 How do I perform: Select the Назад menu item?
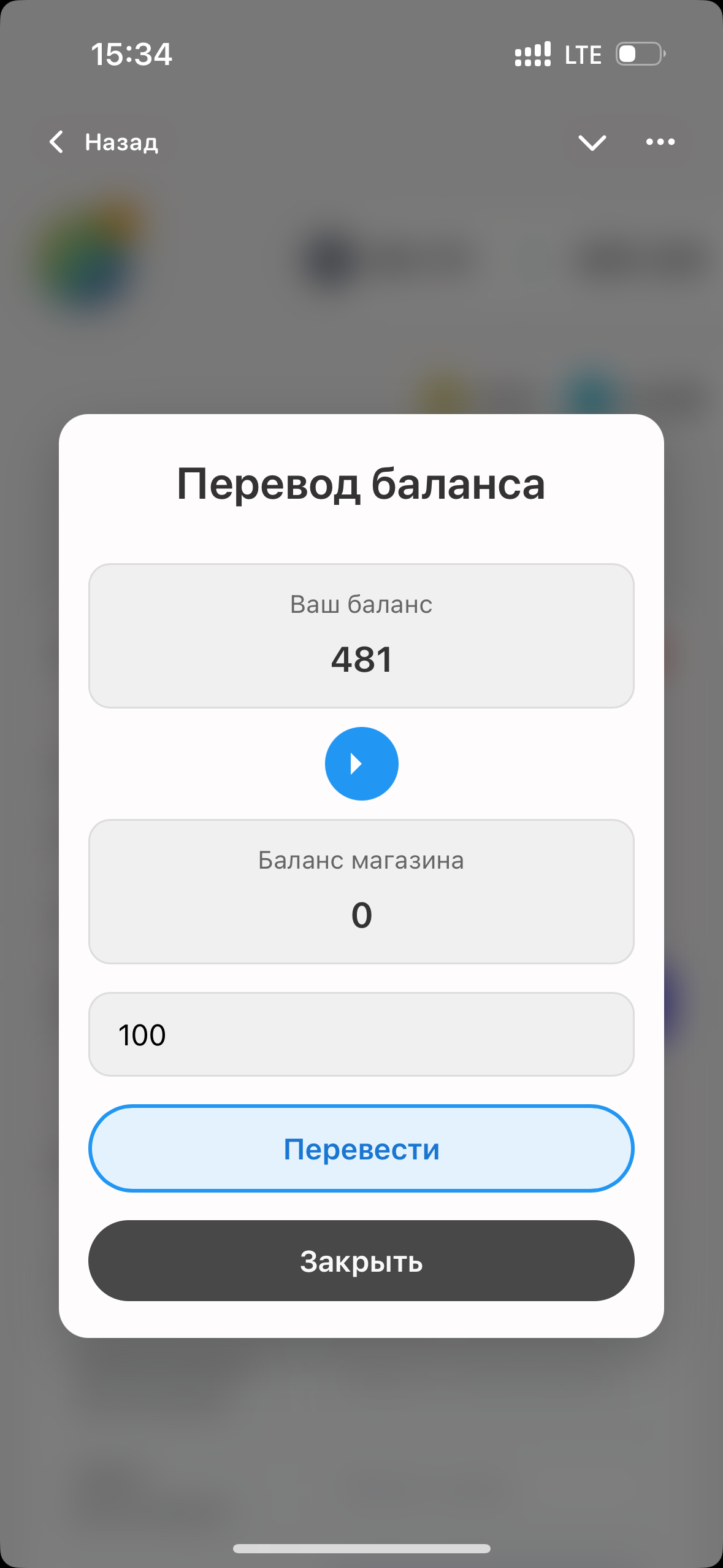pos(120,142)
